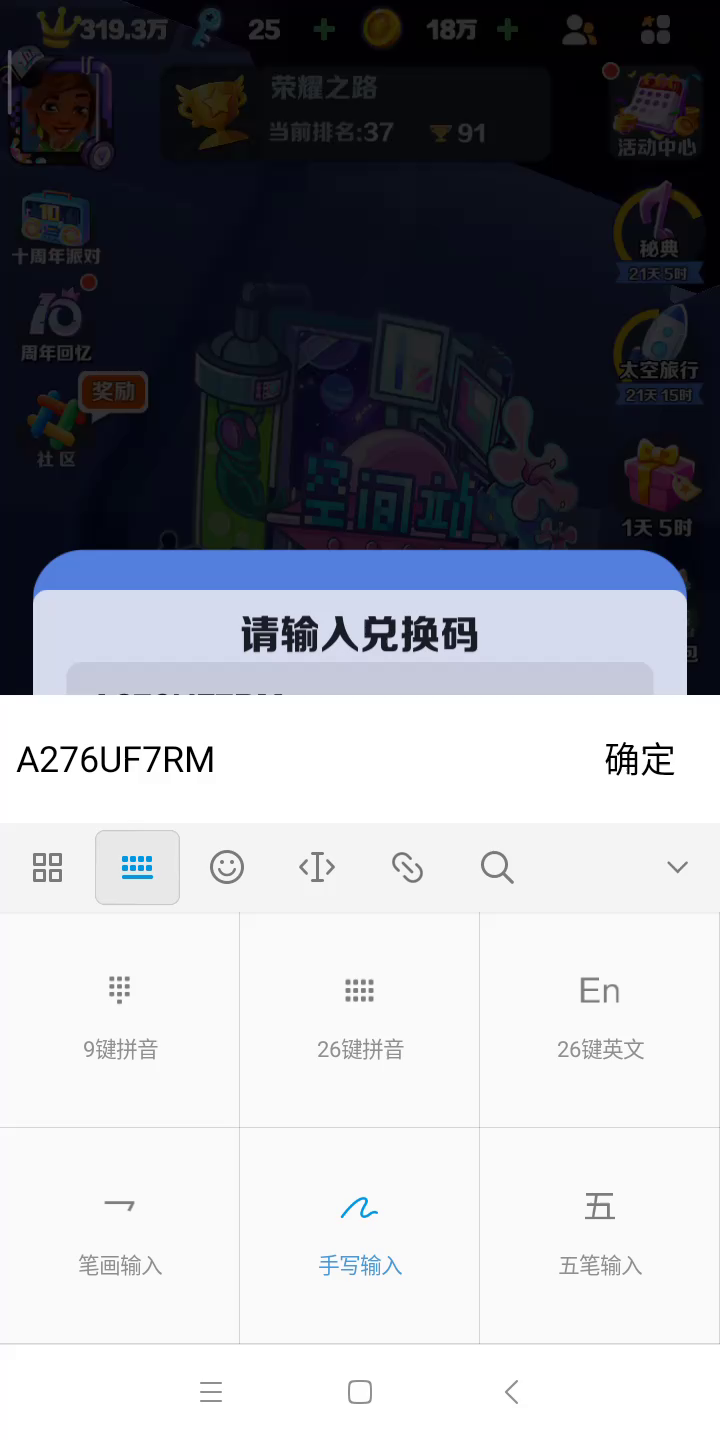This screenshot has width=720, height=1440.
Task: Tap the keyboard layout switcher icon
Action: pos(137,867)
